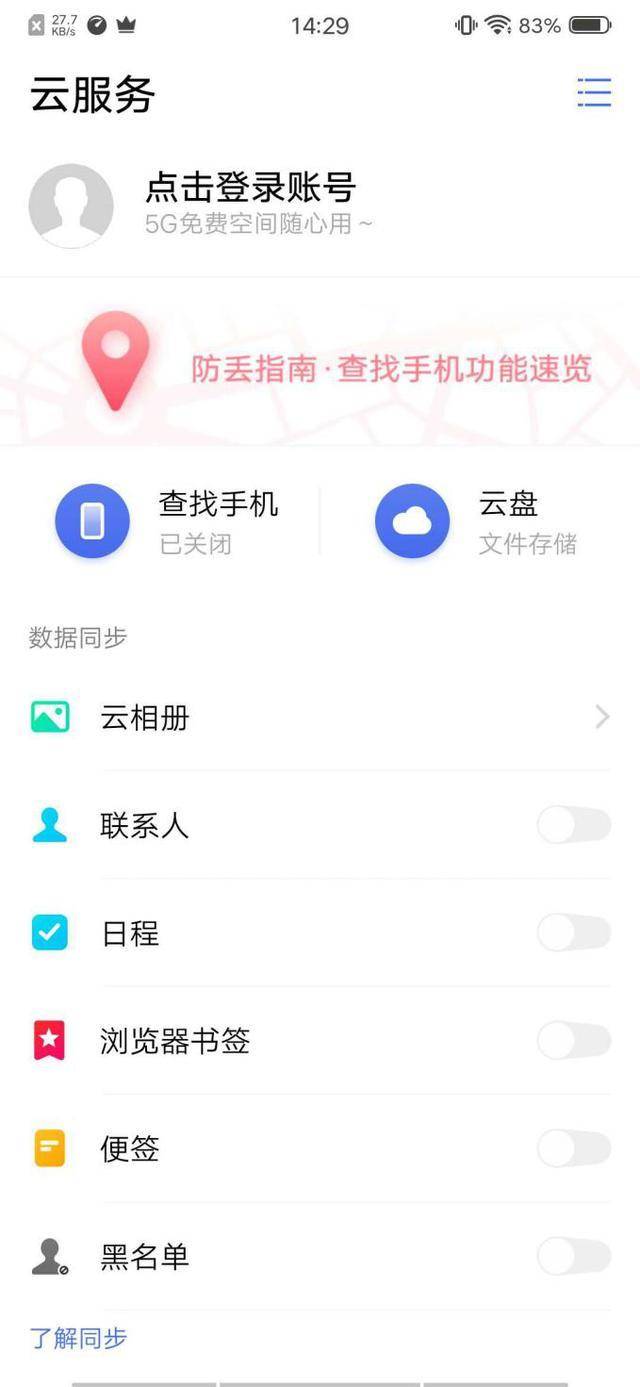This screenshot has height=1387, width=640.
Task: Enable 联系人 sync toggle
Action: 574,826
